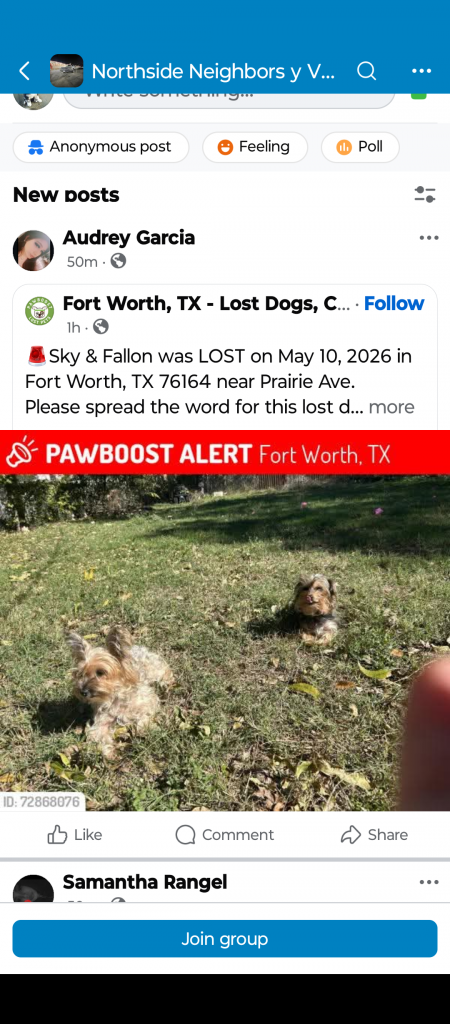
Task: Open the group overflow menu
Action: pyautogui.click(x=421, y=71)
